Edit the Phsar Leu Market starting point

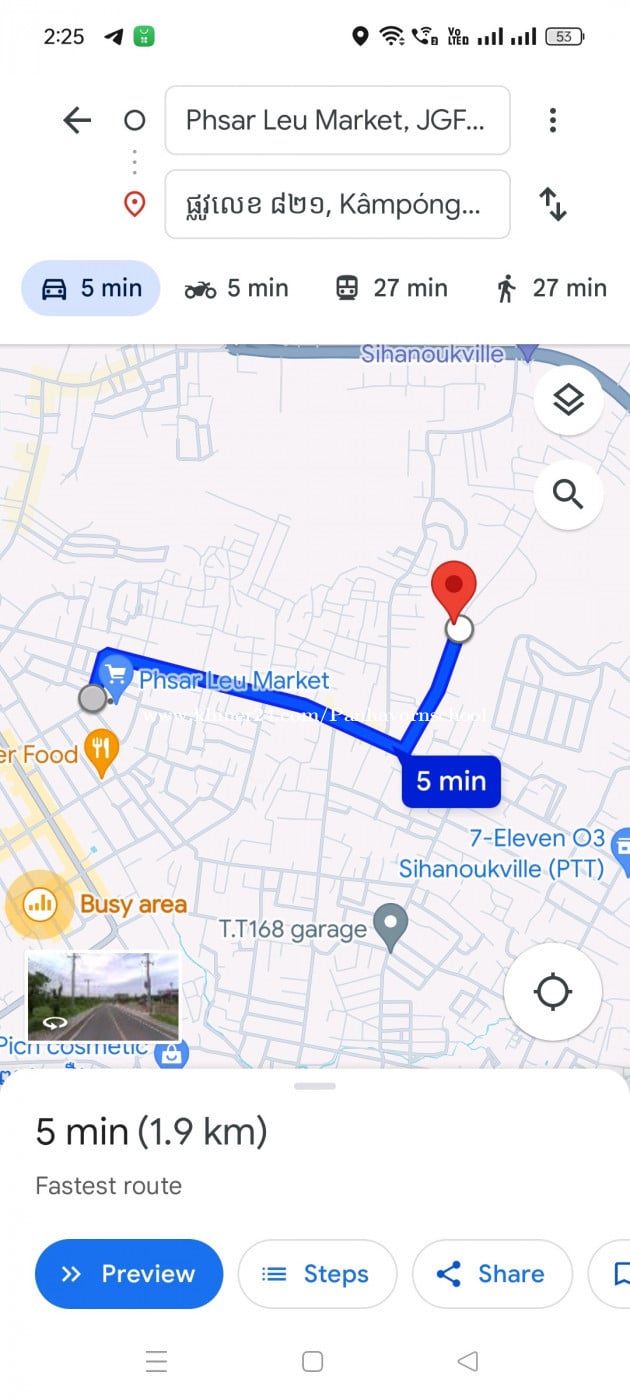coord(337,121)
